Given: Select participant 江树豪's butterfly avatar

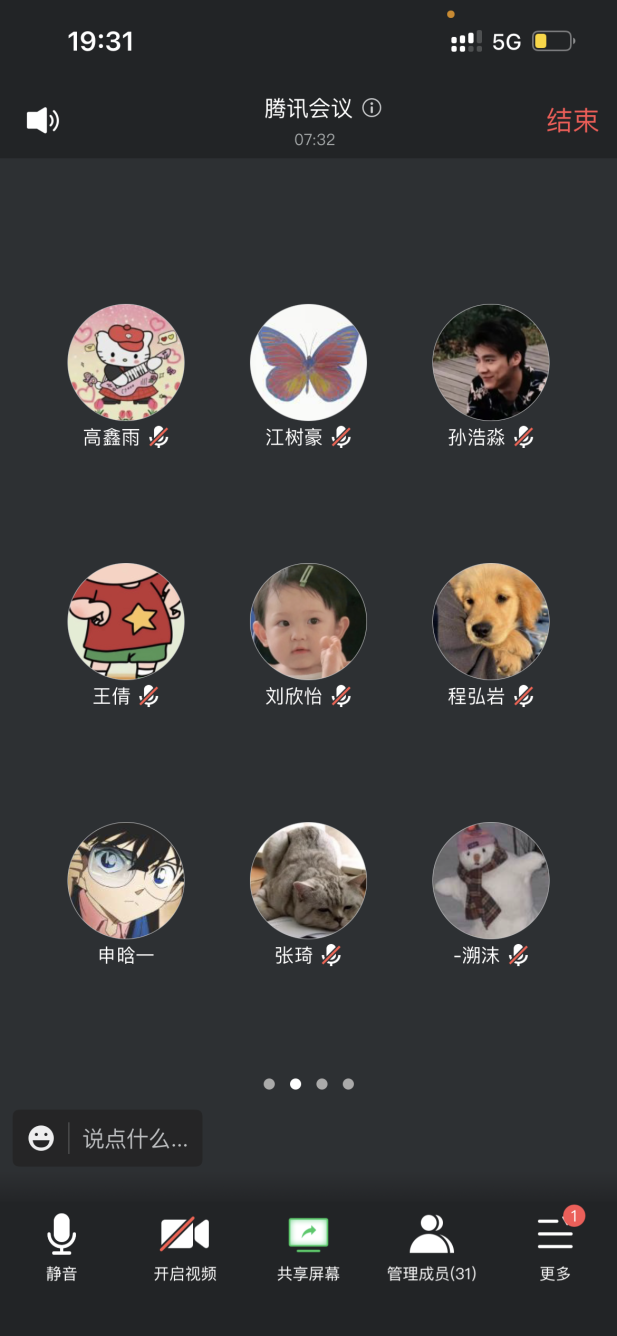Looking at the screenshot, I should coord(308,362).
